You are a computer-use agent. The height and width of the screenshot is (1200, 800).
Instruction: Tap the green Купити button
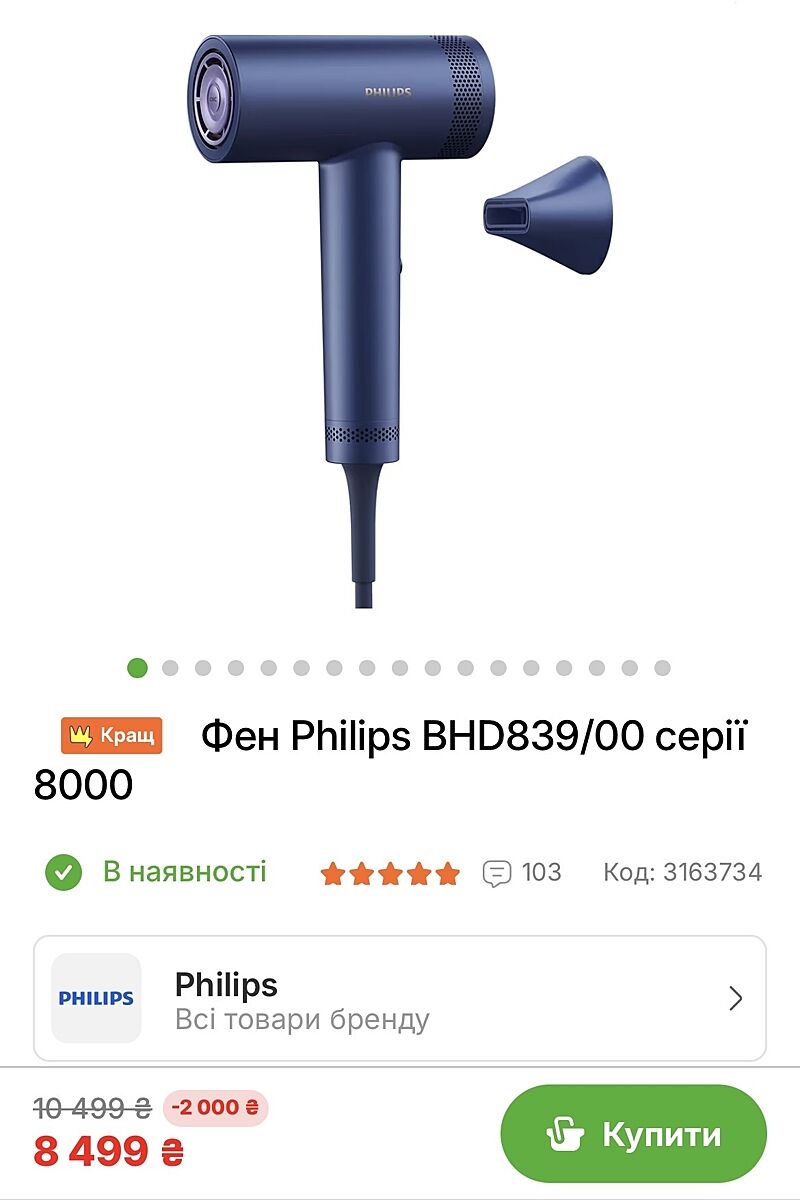[633, 1134]
